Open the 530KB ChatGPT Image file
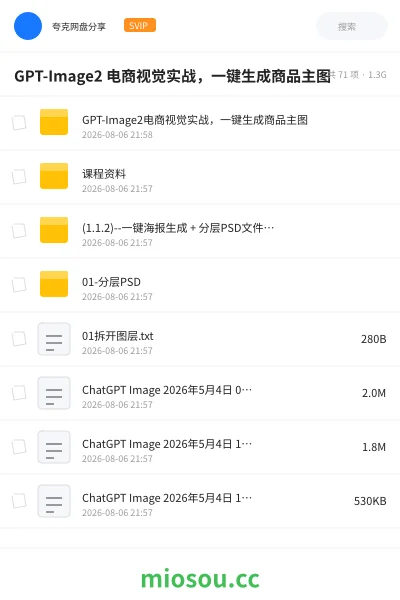This screenshot has width=400, height=600. 200,501
